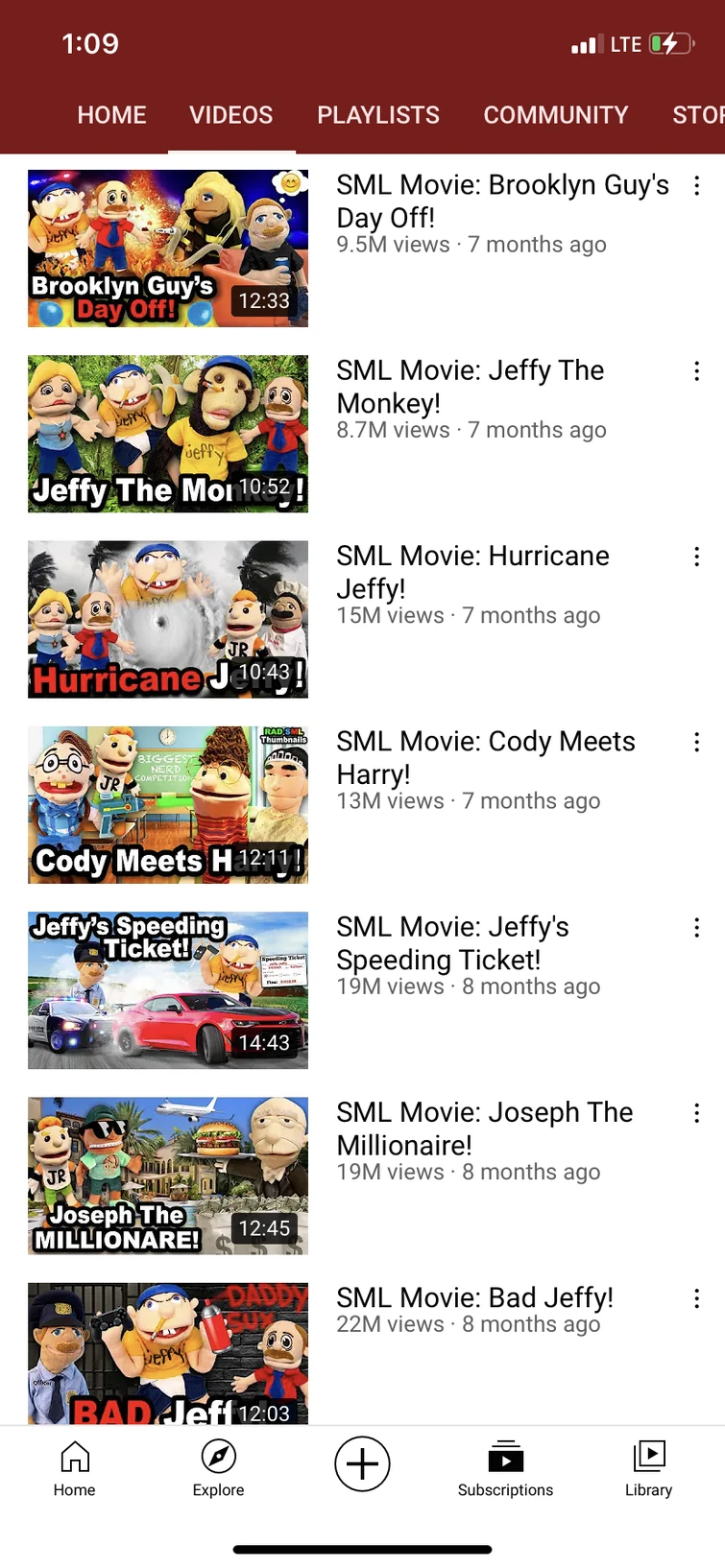Image resolution: width=725 pixels, height=1568 pixels.
Task: Open options menu for Joseph The Millionaire
Action: click(696, 1113)
